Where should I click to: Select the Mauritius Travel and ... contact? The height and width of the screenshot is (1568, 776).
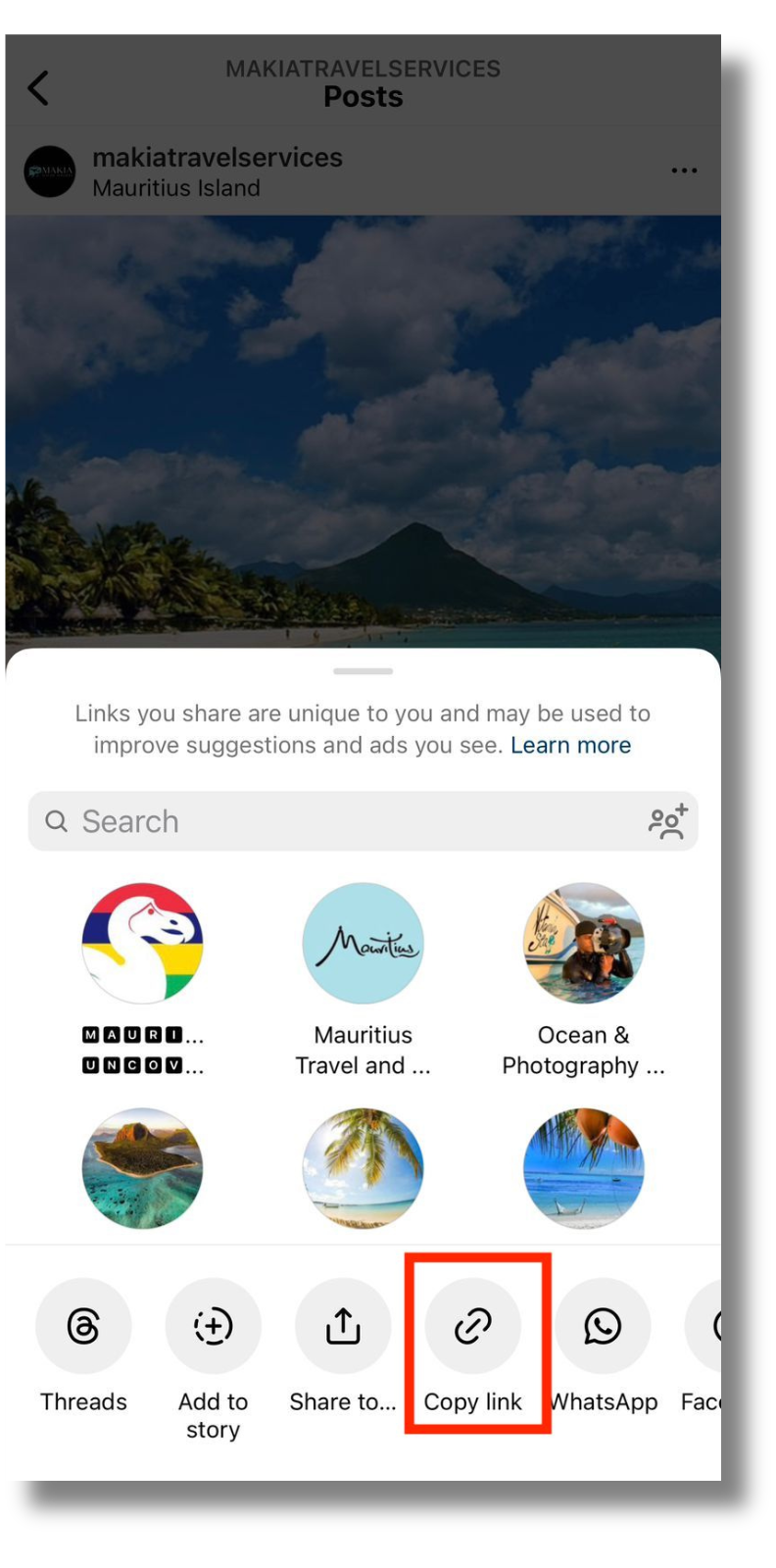pyautogui.click(x=363, y=944)
